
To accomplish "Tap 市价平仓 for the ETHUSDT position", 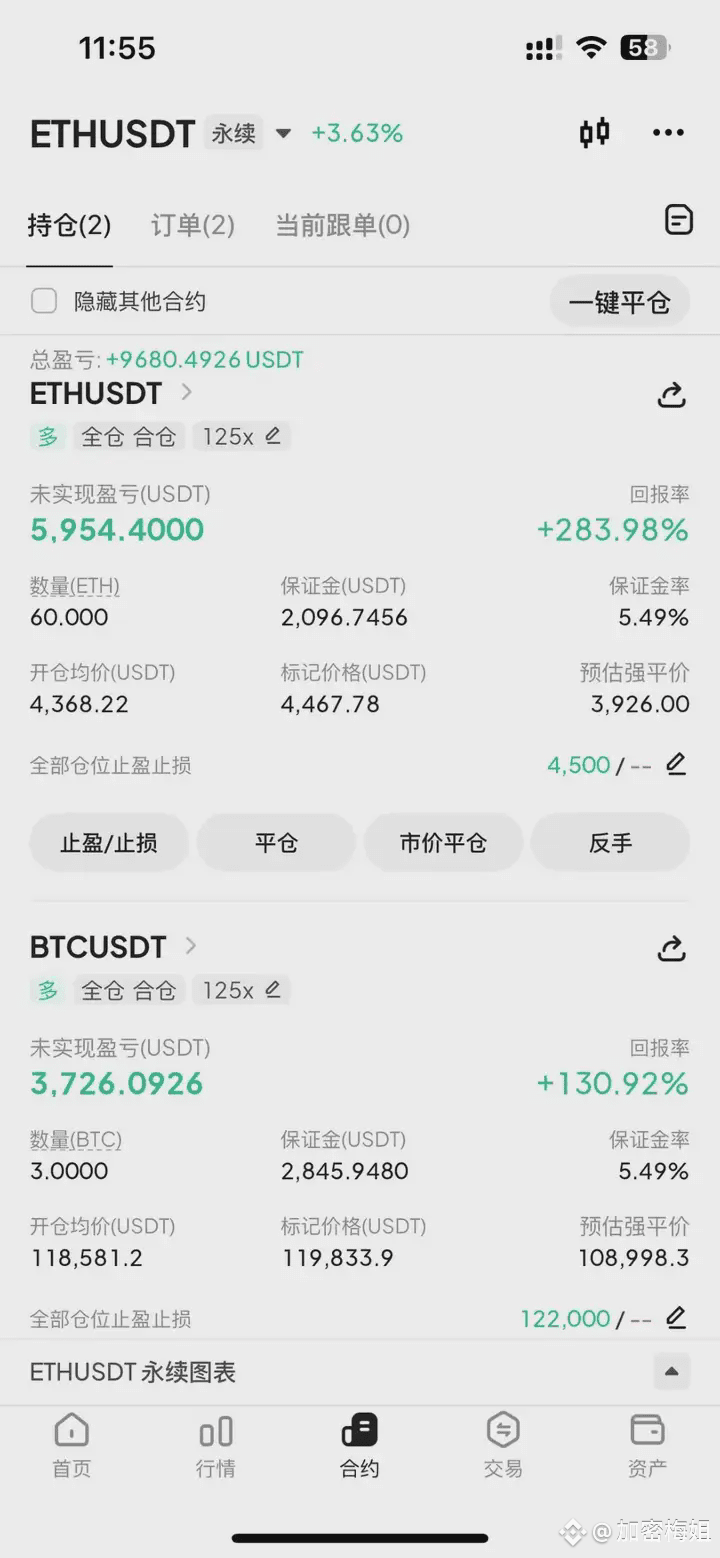I will coord(443,843).
